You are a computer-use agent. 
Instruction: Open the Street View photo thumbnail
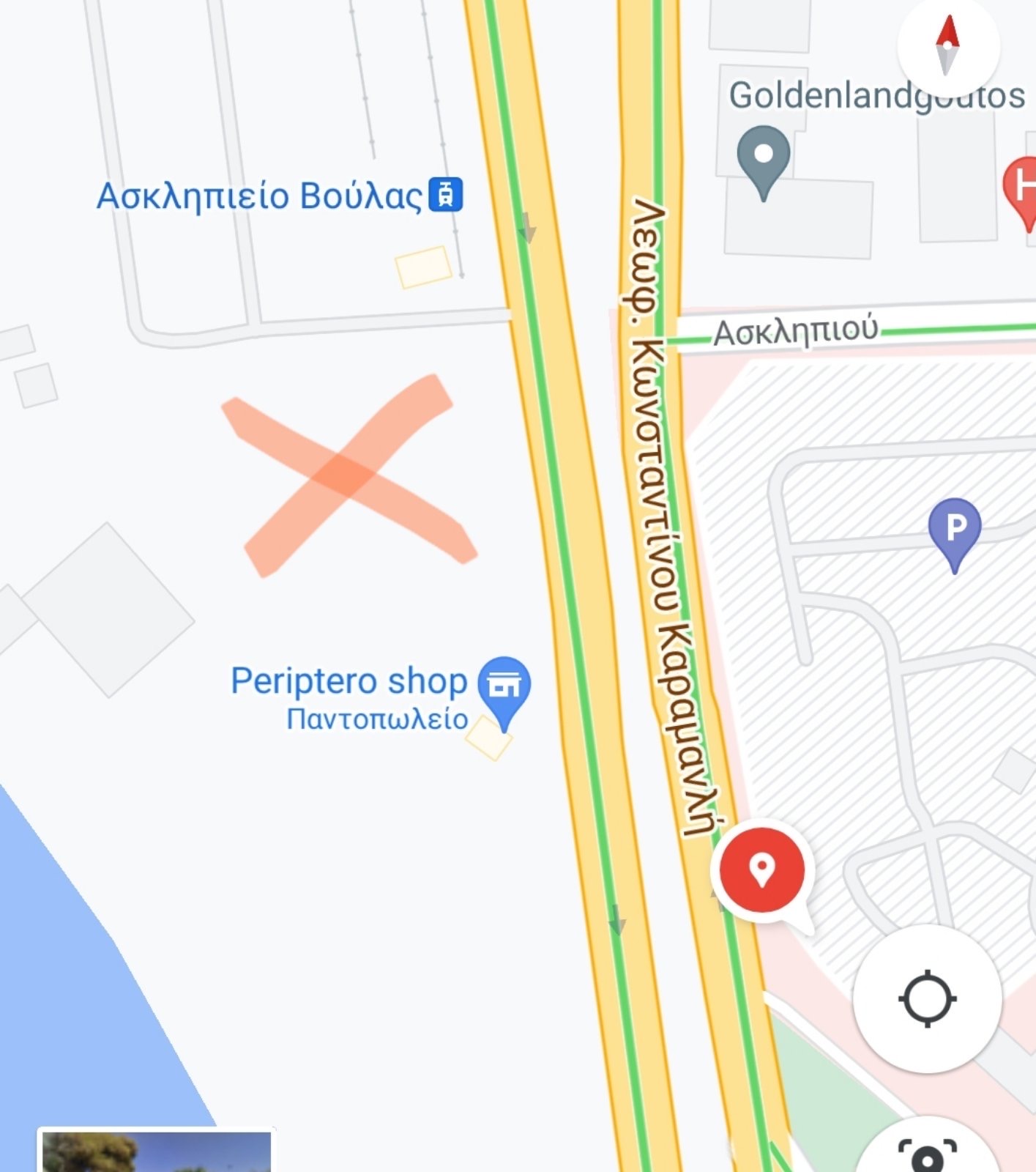(x=156, y=1151)
